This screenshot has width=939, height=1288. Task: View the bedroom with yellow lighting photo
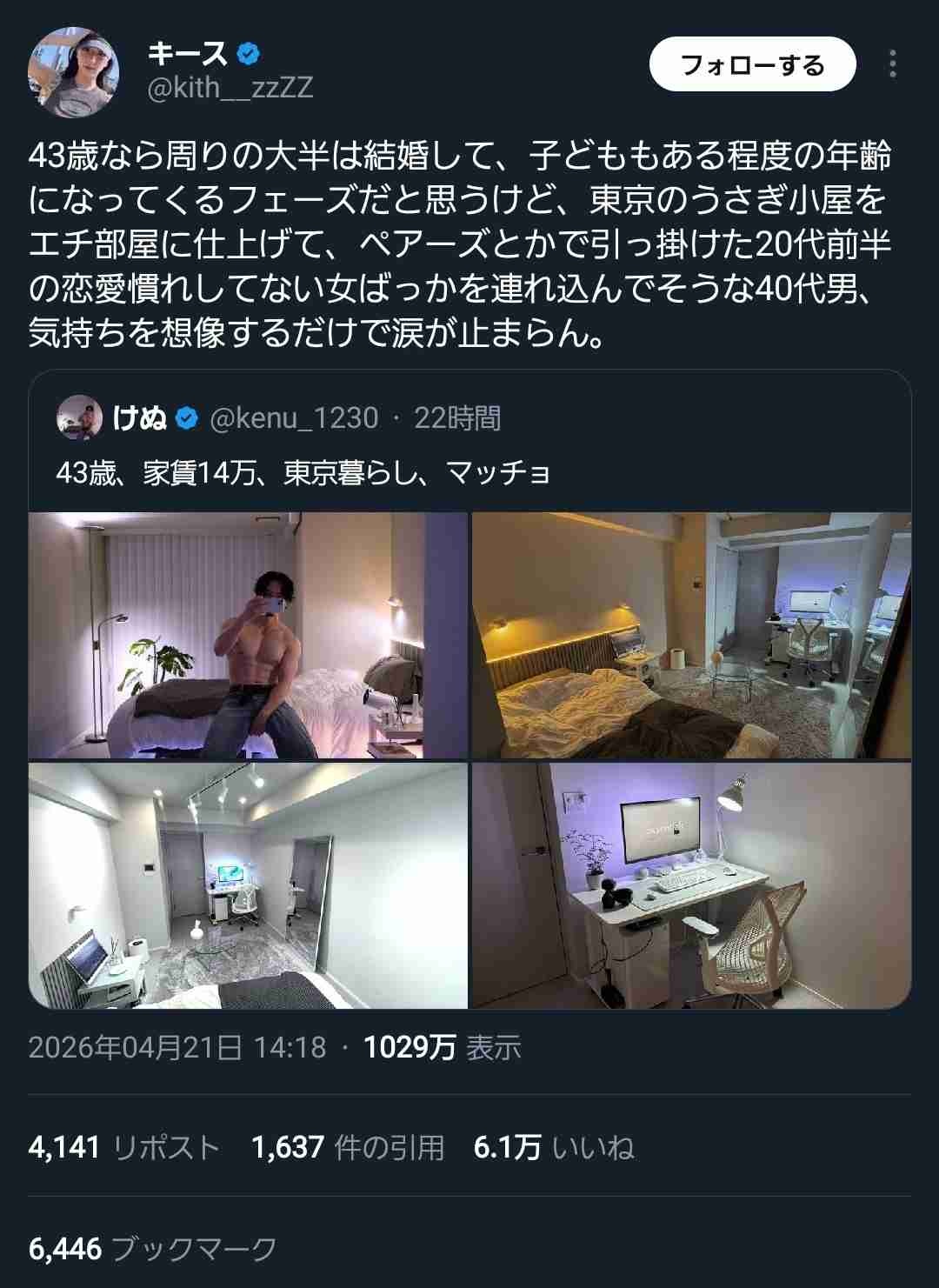[691, 636]
